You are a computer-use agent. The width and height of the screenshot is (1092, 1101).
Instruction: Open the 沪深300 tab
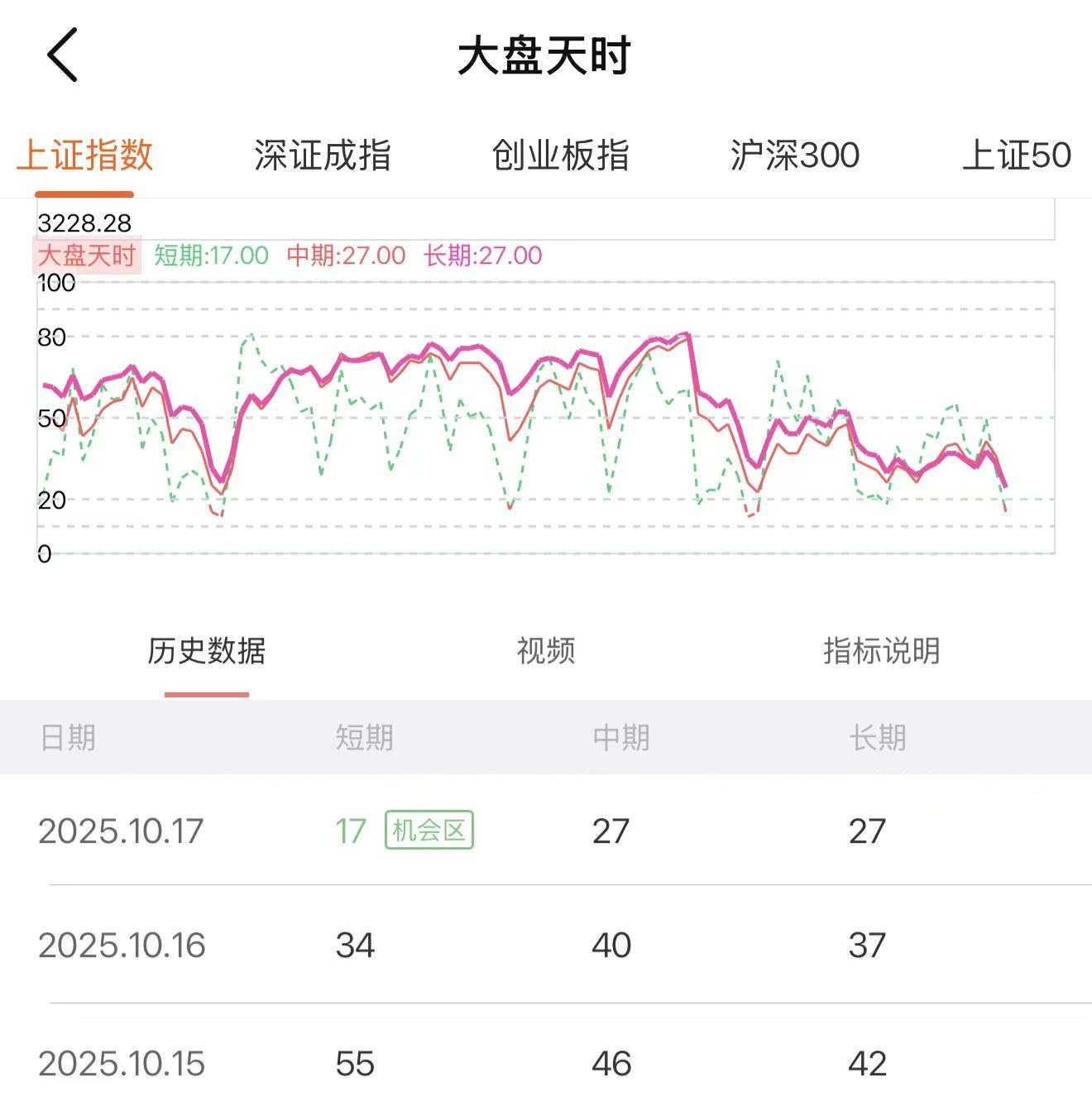pyautogui.click(x=794, y=156)
